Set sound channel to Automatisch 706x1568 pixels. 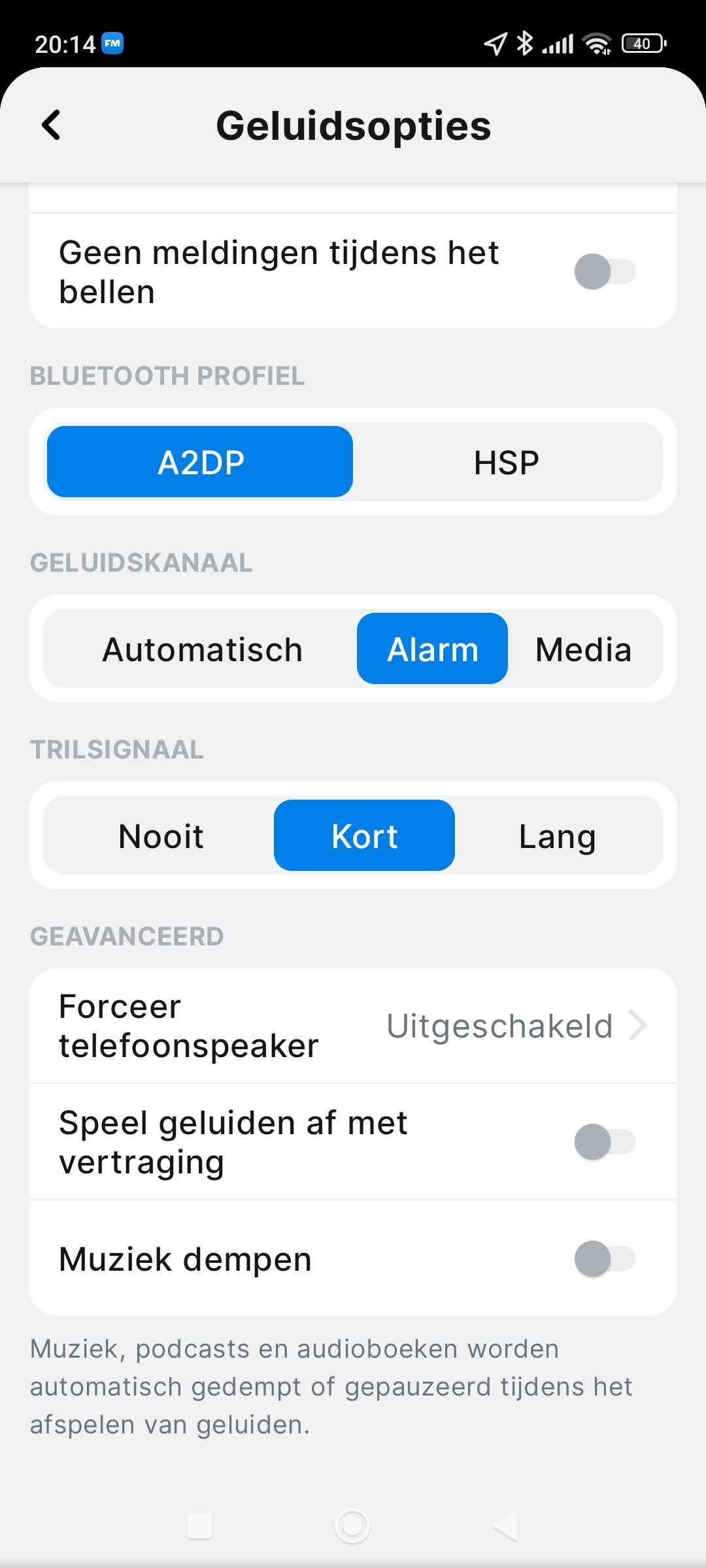click(x=202, y=649)
